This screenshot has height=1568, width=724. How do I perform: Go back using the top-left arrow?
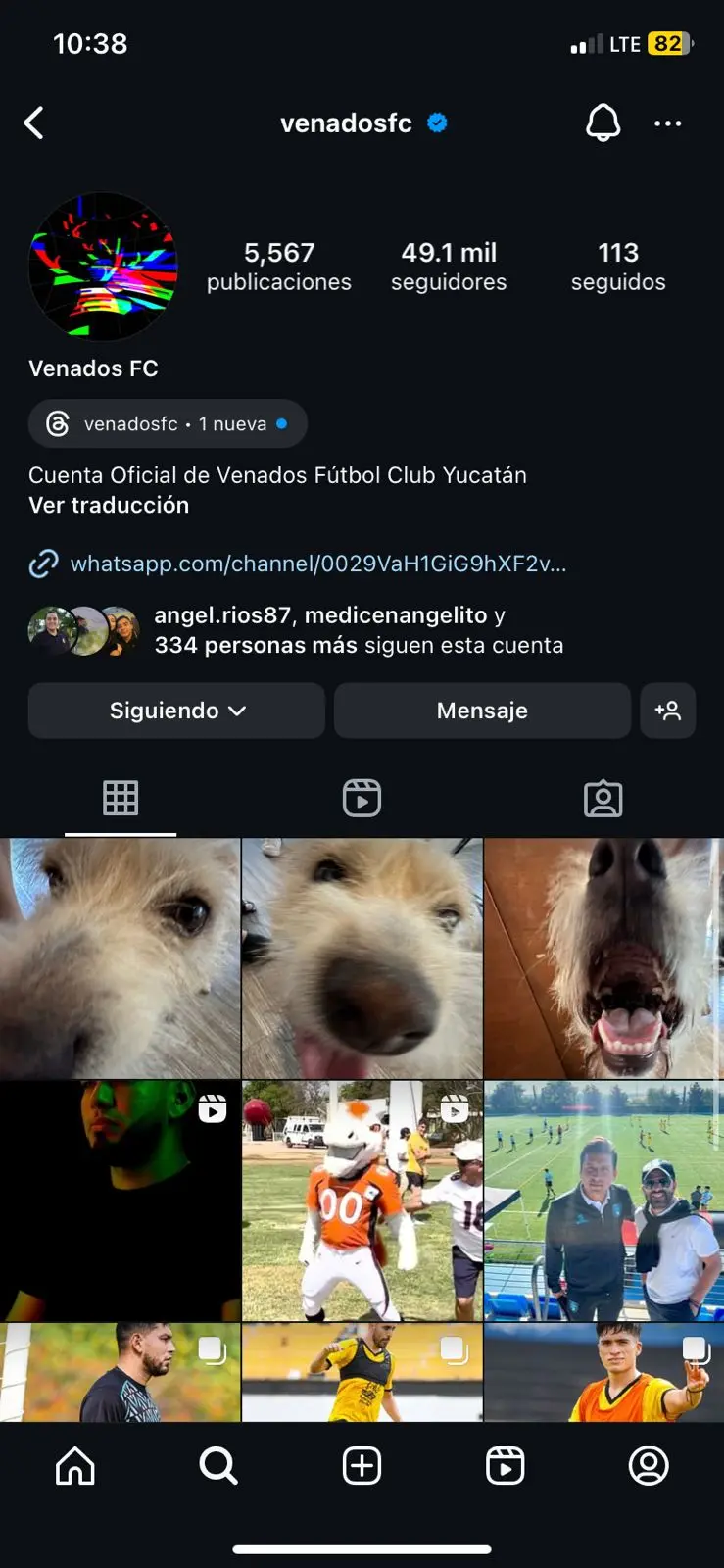(34, 123)
